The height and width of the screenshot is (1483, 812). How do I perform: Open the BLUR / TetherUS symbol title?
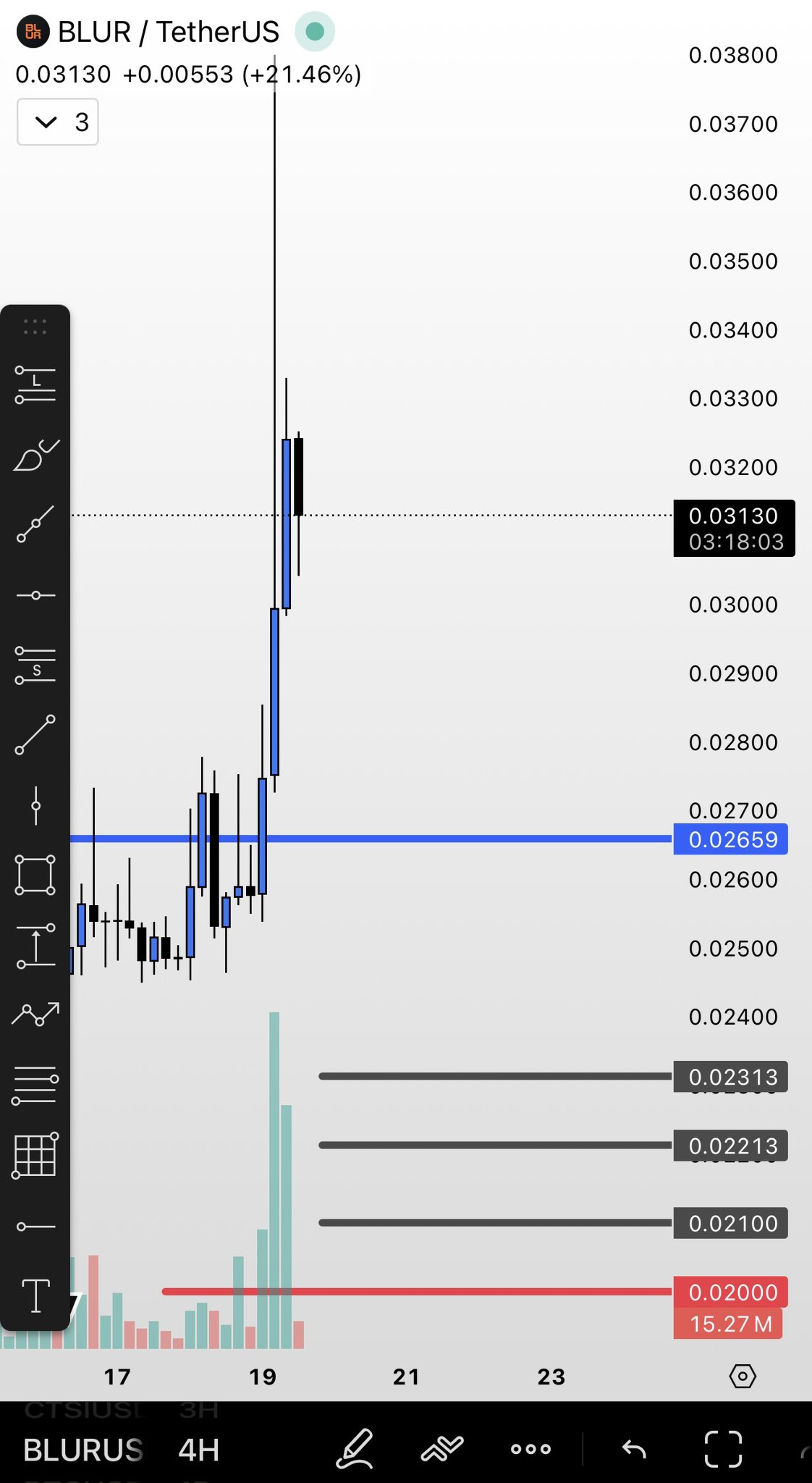(168, 32)
